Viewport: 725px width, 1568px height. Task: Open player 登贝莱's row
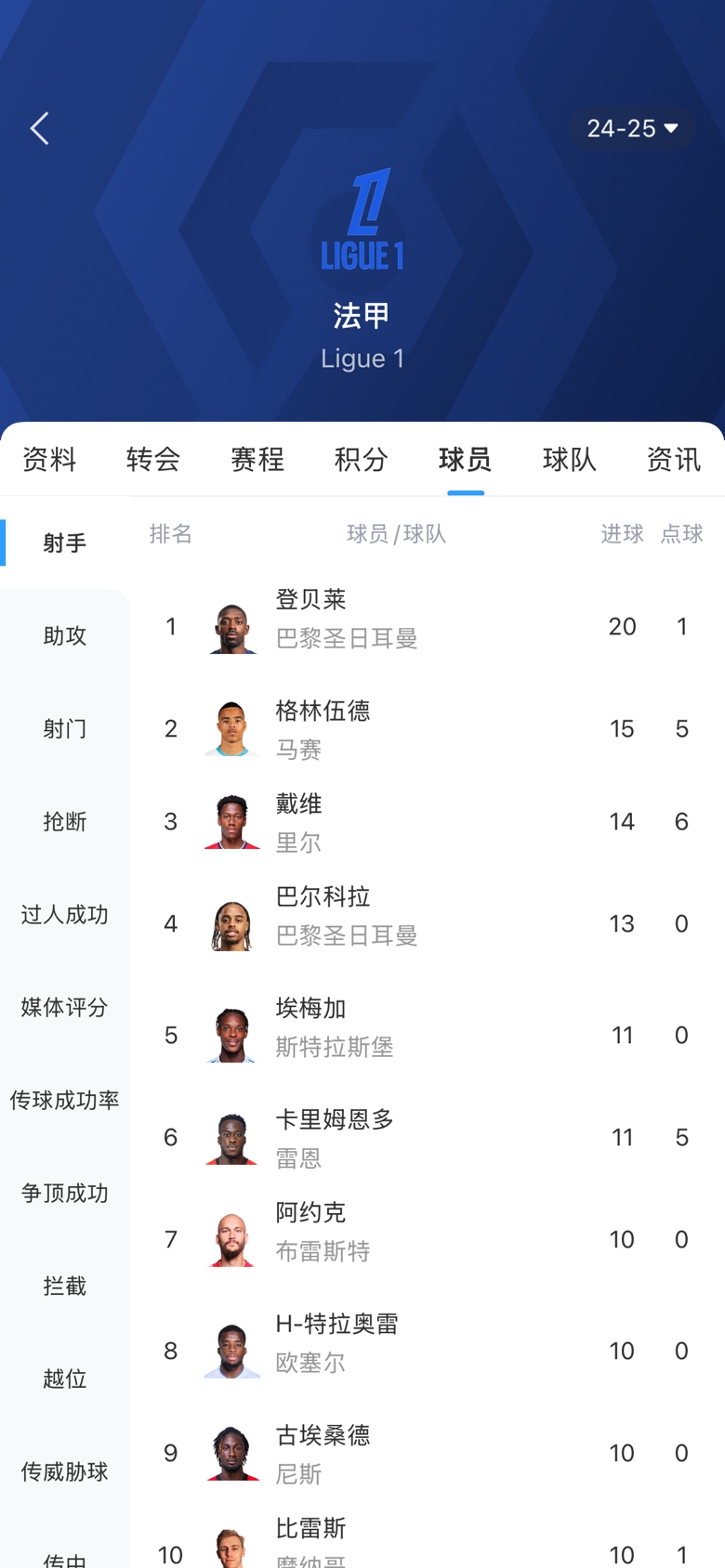coord(428,626)
